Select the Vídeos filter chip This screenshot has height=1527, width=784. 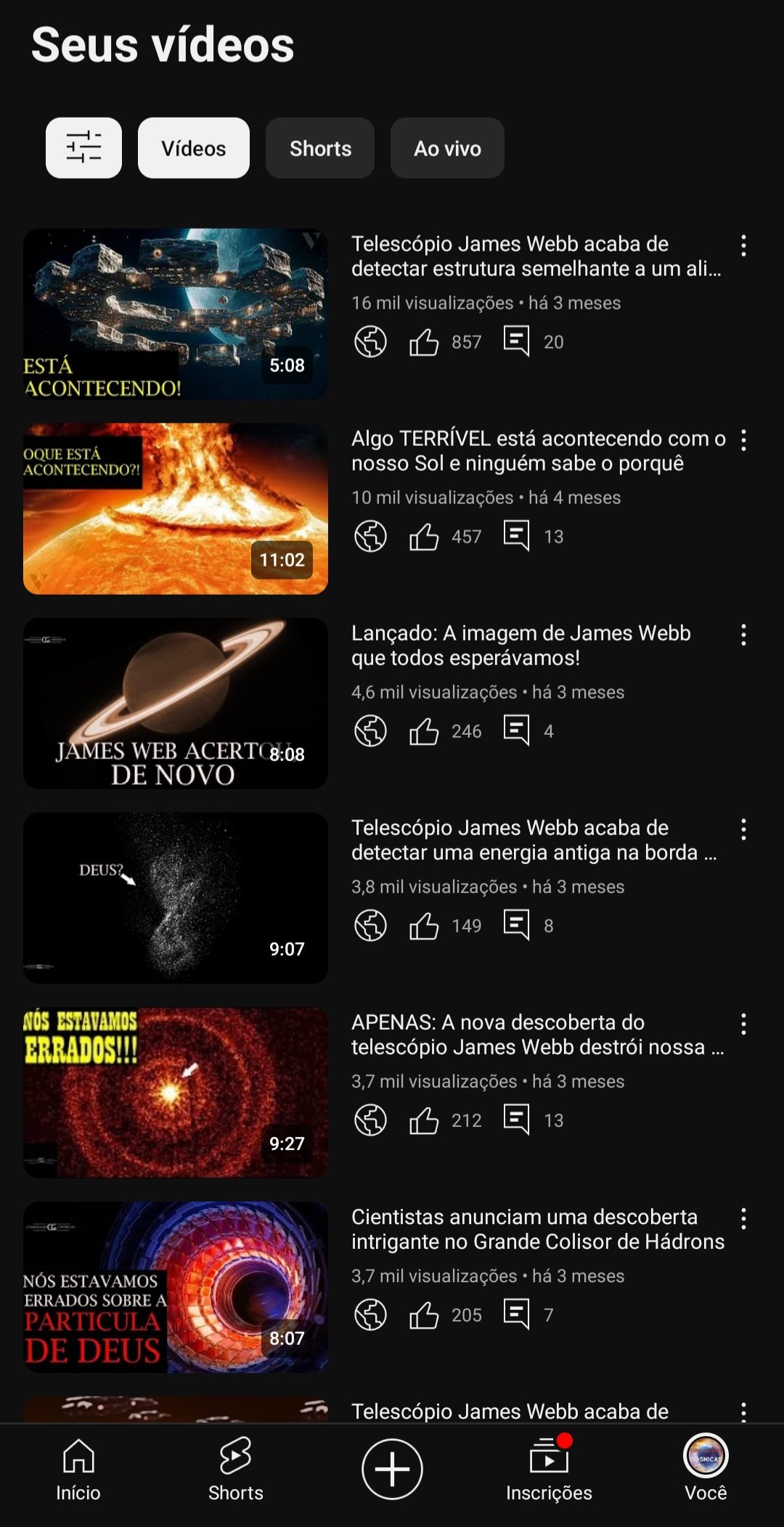click(x=194, y=147)
